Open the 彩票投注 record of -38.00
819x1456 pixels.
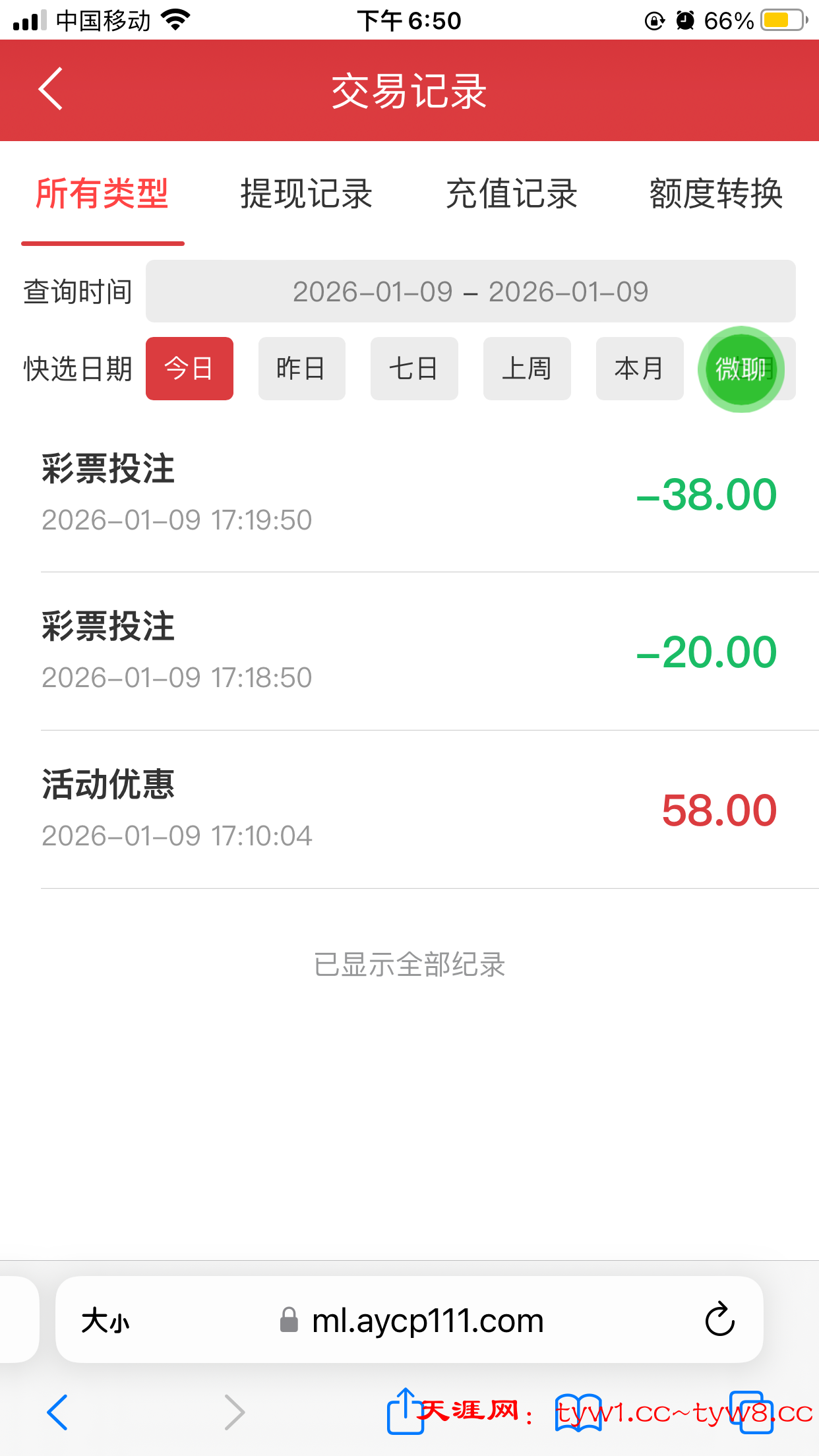(409, 493)
